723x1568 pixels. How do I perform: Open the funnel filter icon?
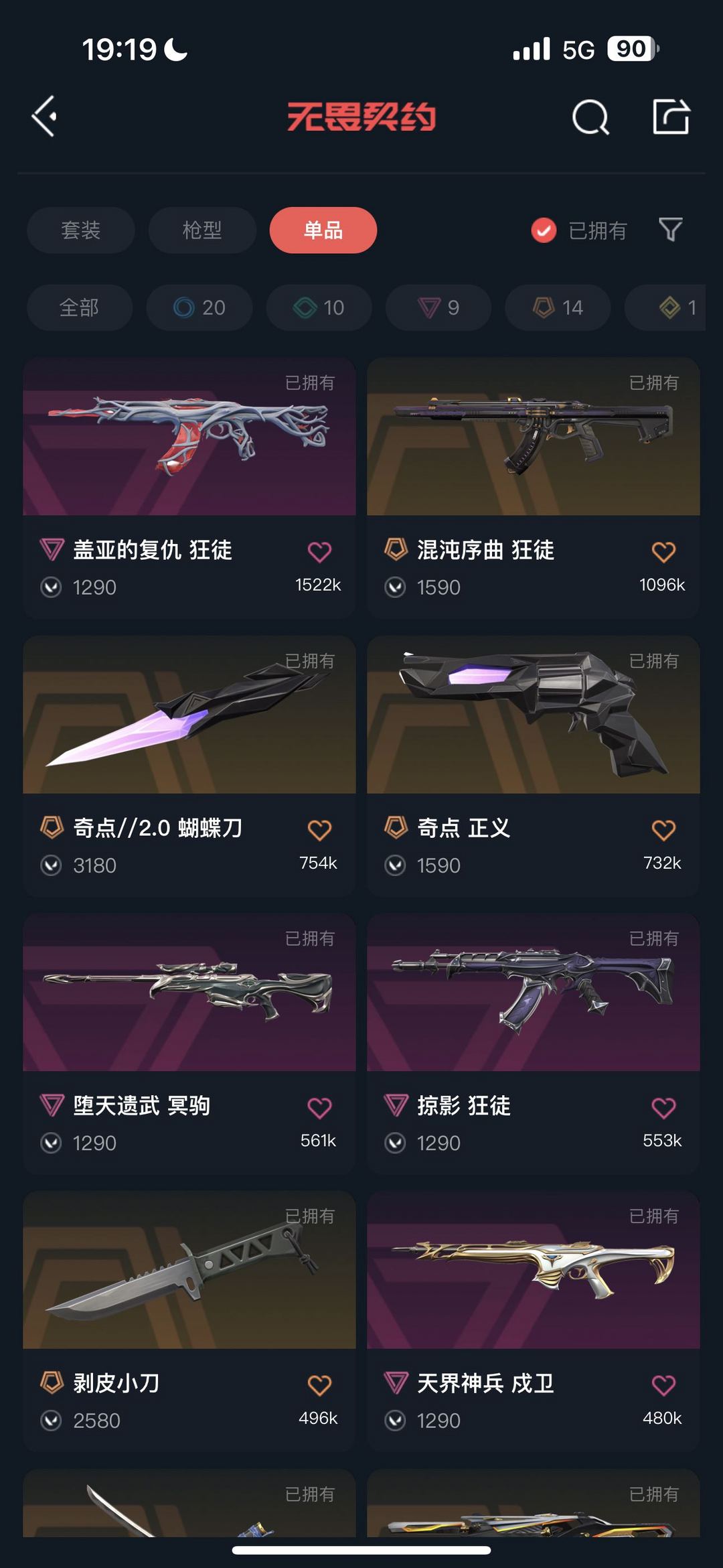point(670,230)
